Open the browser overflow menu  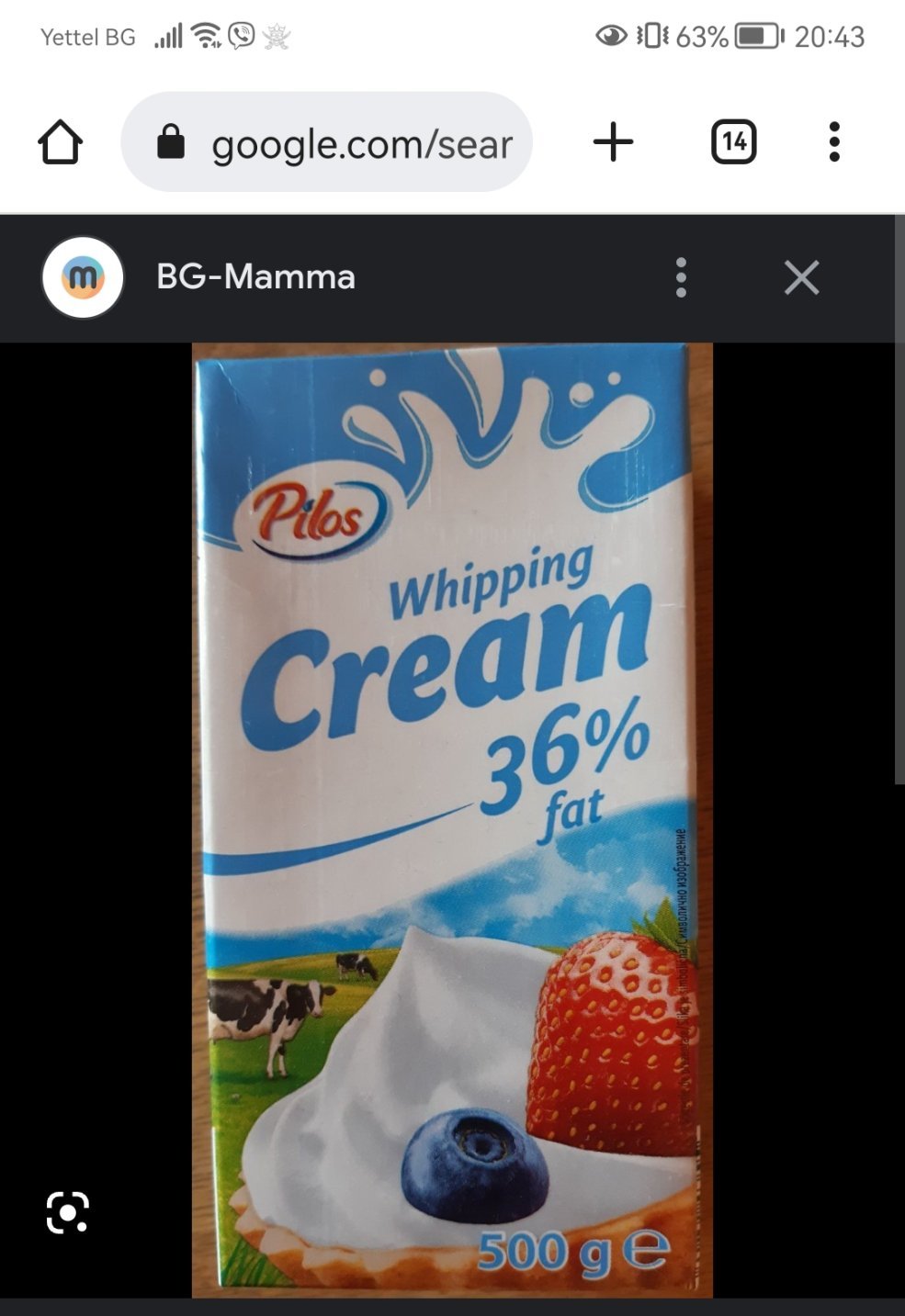pos(833,142)
